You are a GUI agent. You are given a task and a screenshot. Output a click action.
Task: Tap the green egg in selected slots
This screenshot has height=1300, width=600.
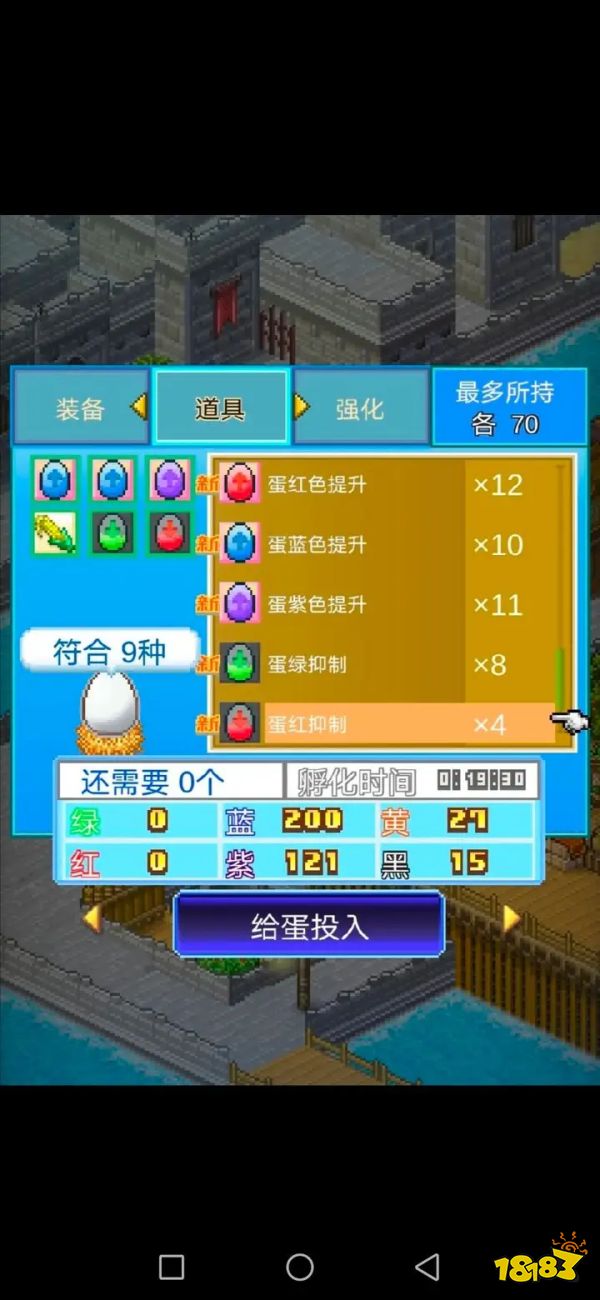[112, 533]
